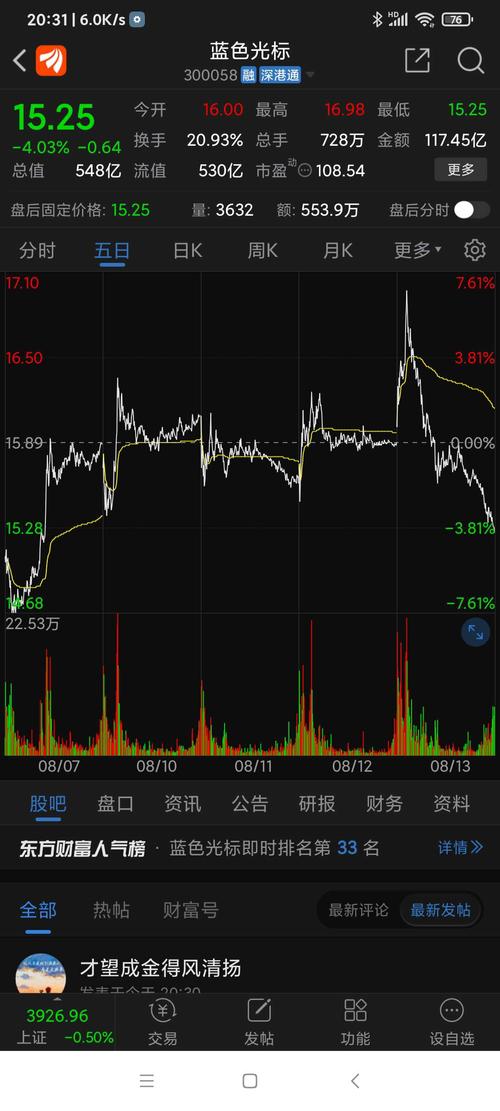Open the 公告 tab

pos(250,803)
